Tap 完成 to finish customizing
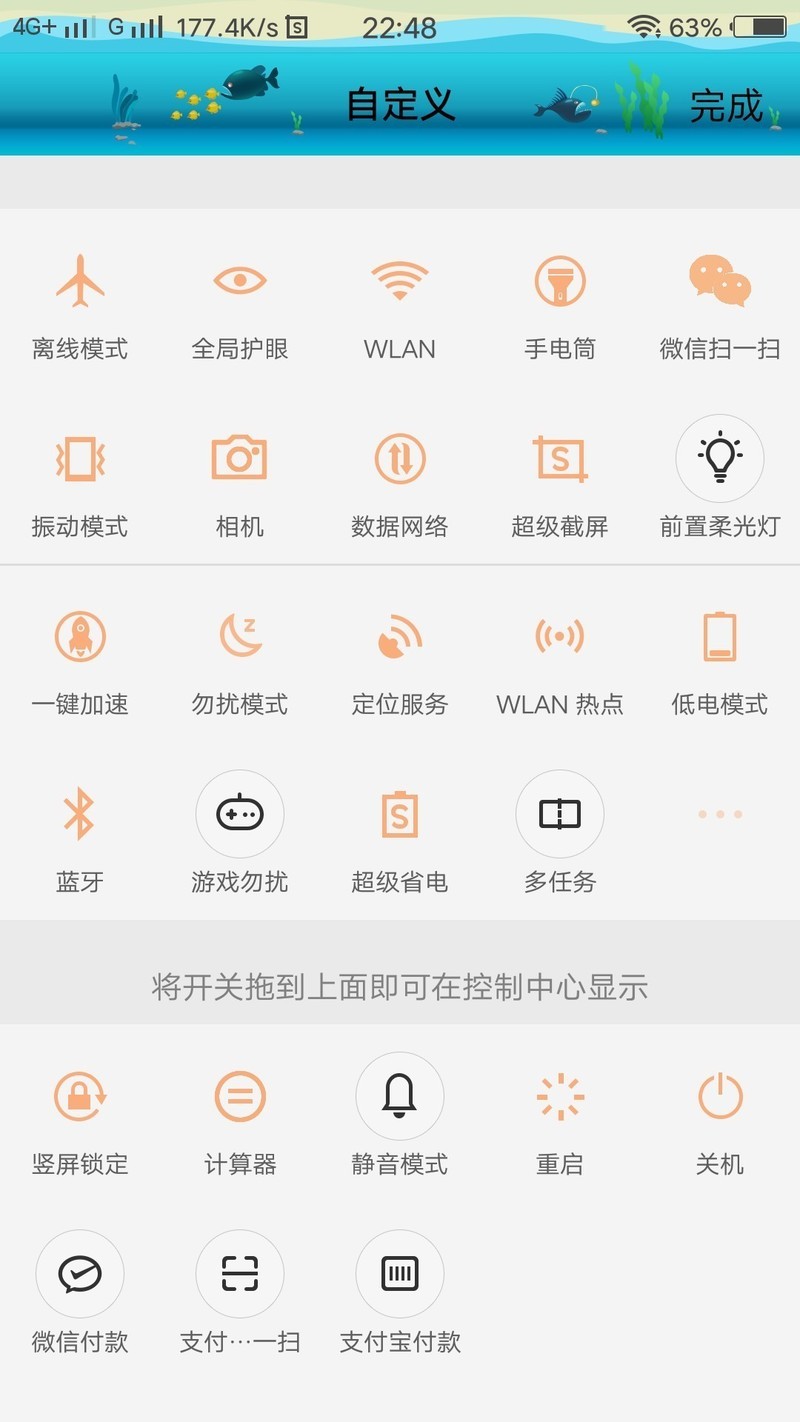Screen dimensions: 800x1422 click(x=726, y=106)
